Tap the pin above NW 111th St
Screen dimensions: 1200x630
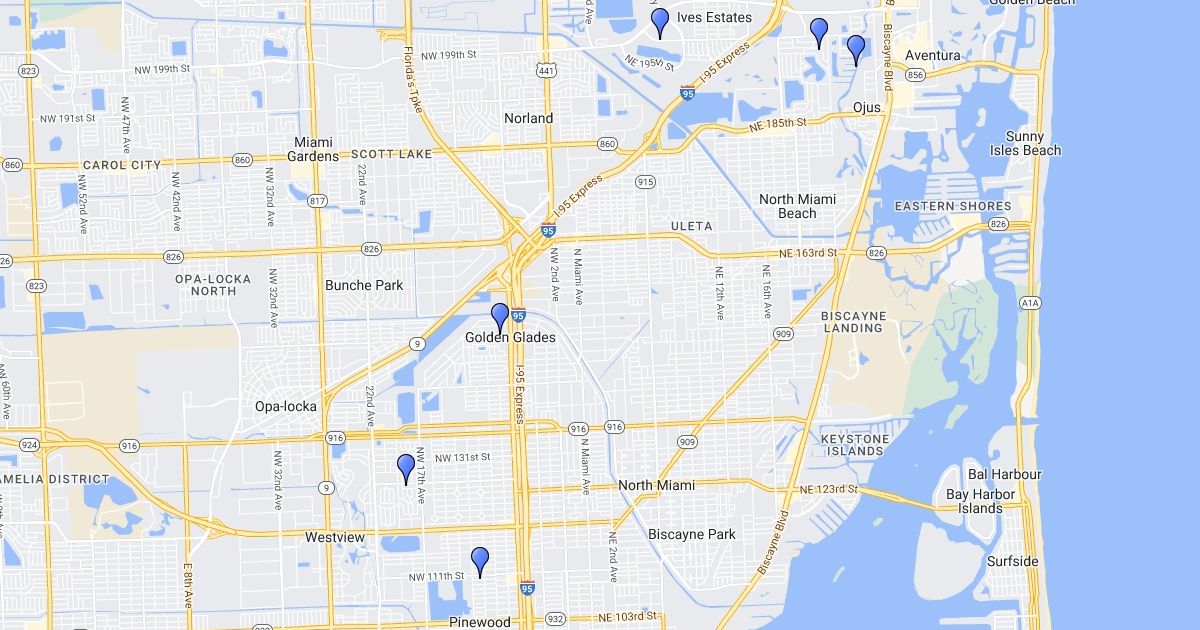coord(480,559)
